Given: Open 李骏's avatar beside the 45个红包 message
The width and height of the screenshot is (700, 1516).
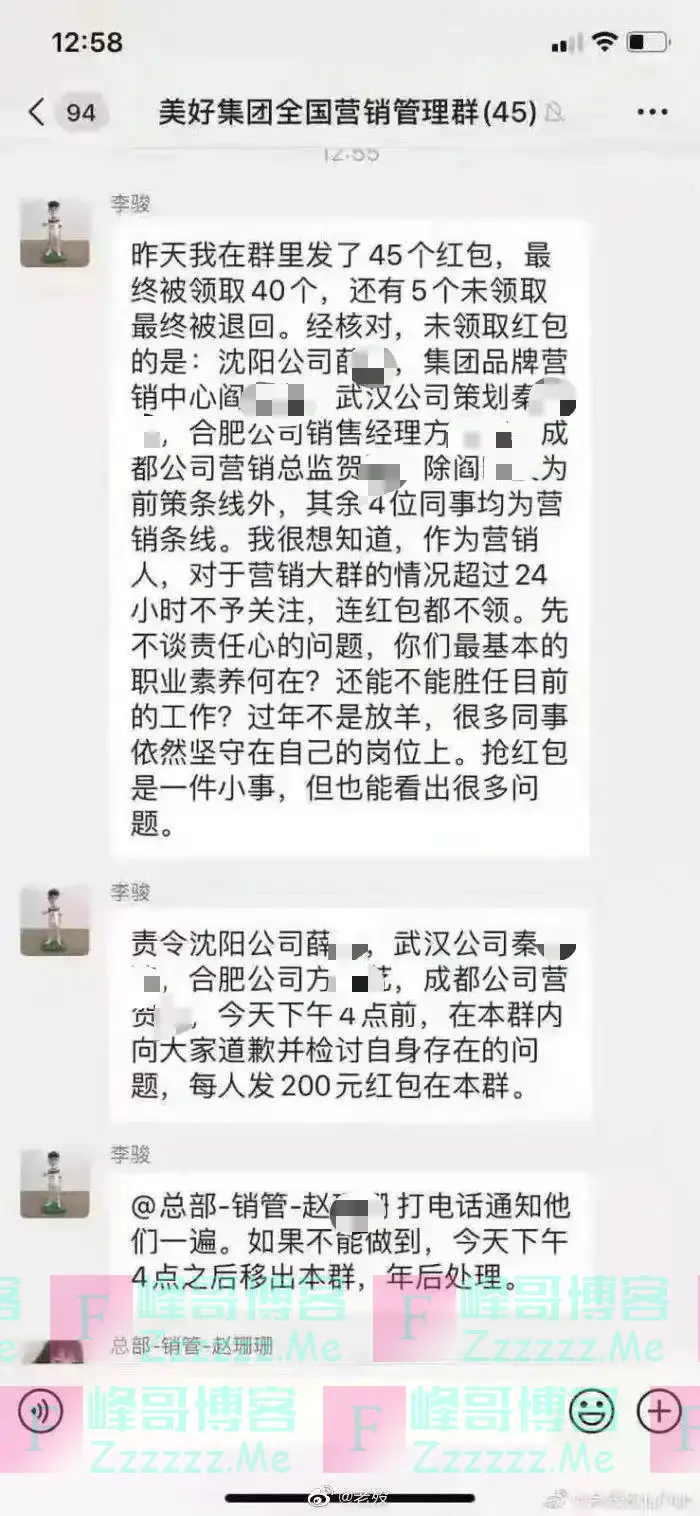Looking at the screenshot, I should click(x=55, y=233).
